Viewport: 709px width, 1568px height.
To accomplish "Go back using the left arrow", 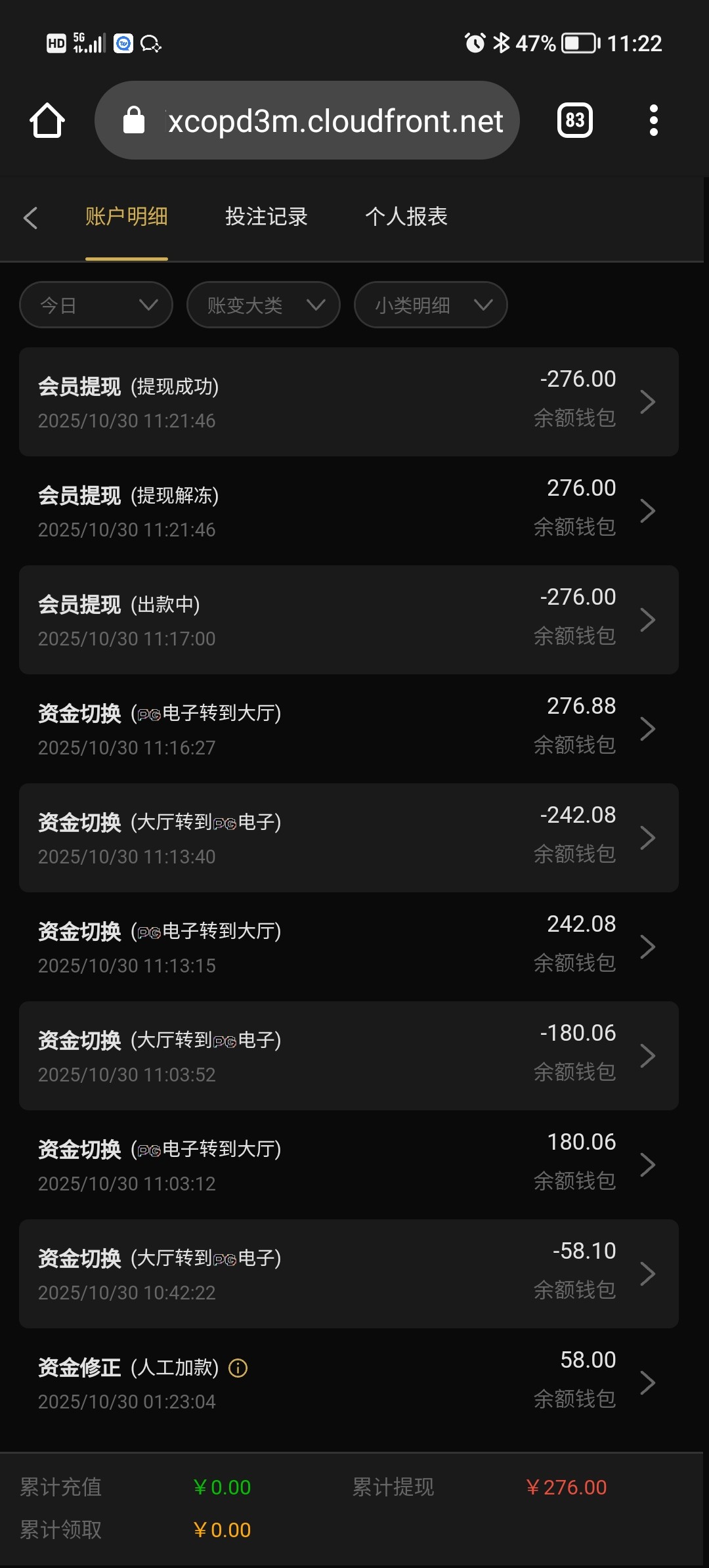I will coord(30,218).
